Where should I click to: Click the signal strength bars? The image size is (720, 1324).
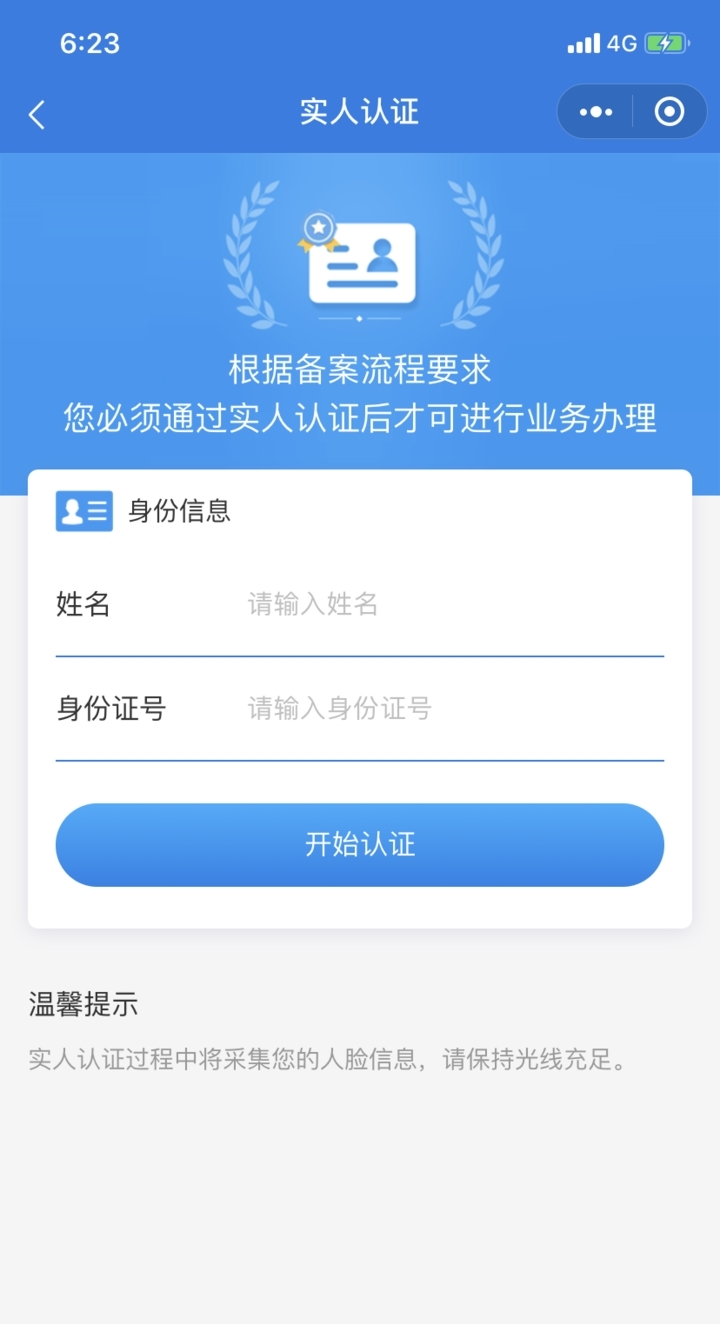coord(585,43)
